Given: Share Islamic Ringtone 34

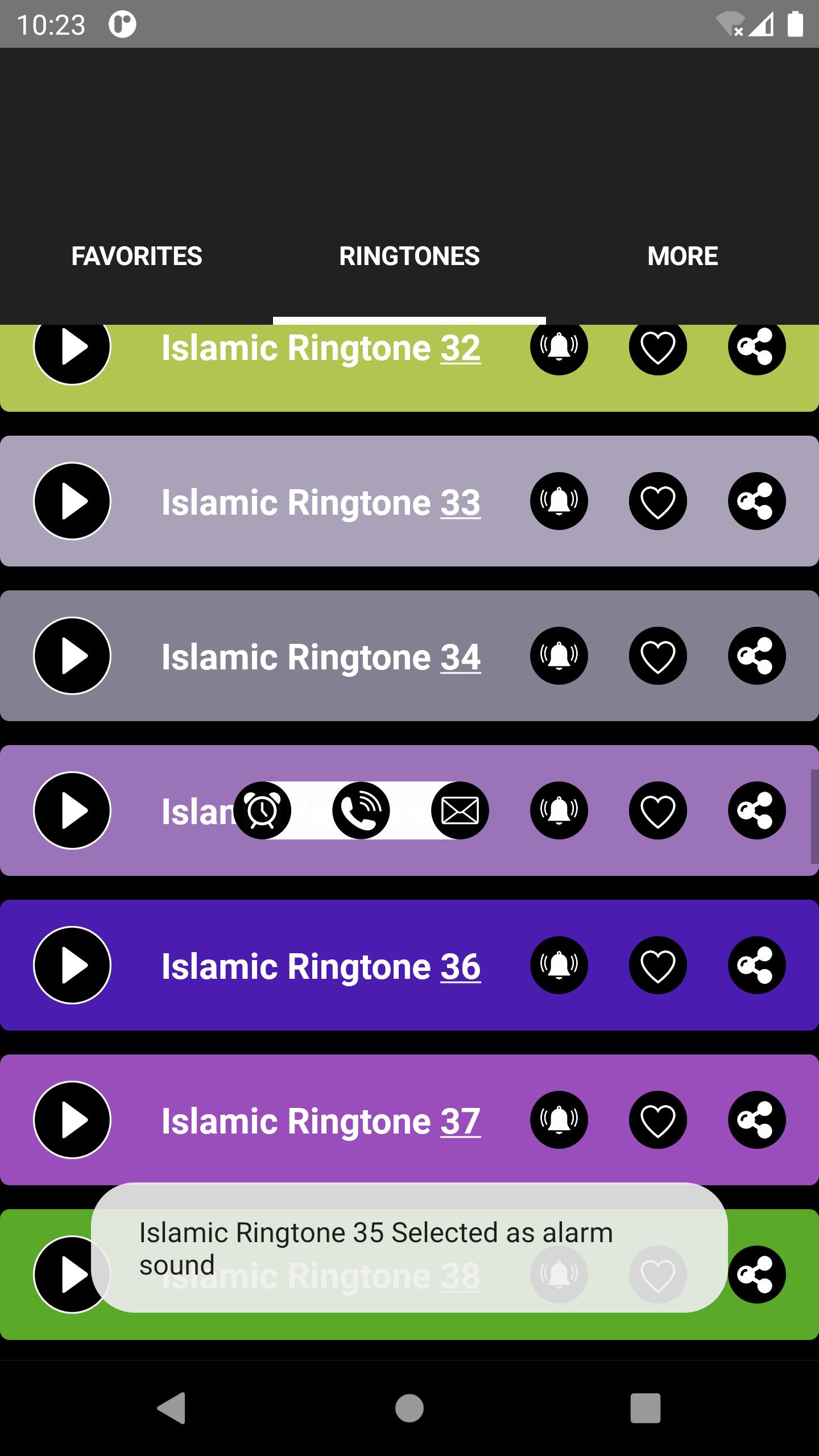Looking at the screenshot, I should (x=757, y=656).
